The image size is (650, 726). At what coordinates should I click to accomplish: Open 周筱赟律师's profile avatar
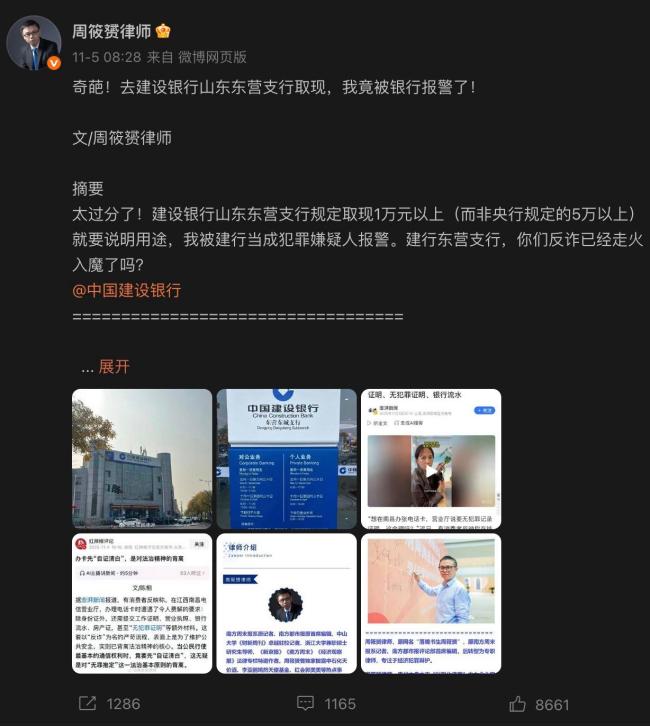(34, 42)
